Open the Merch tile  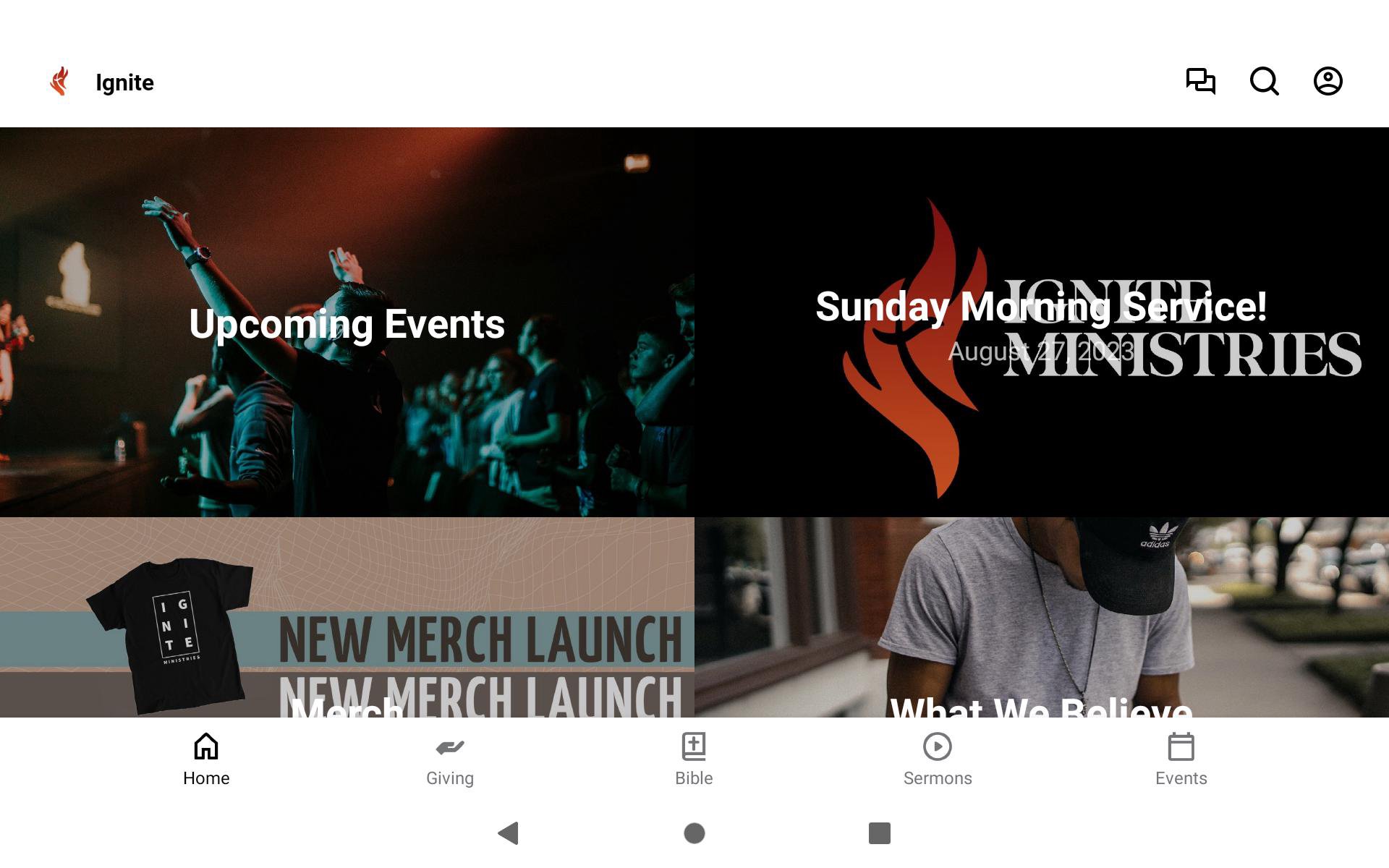click(x=347, y=618)
